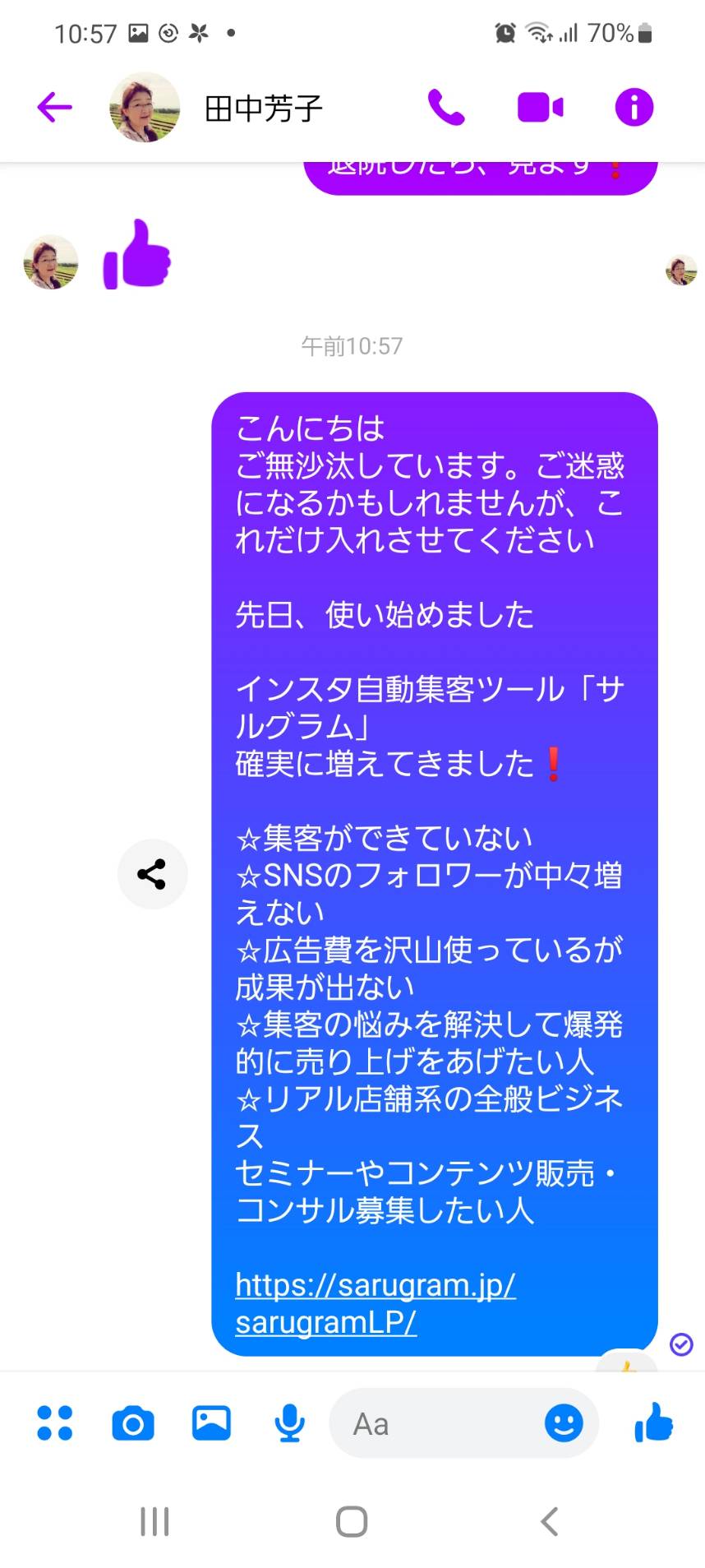Start a video call with 田中芳子
705x1568 pixels.
540,108
